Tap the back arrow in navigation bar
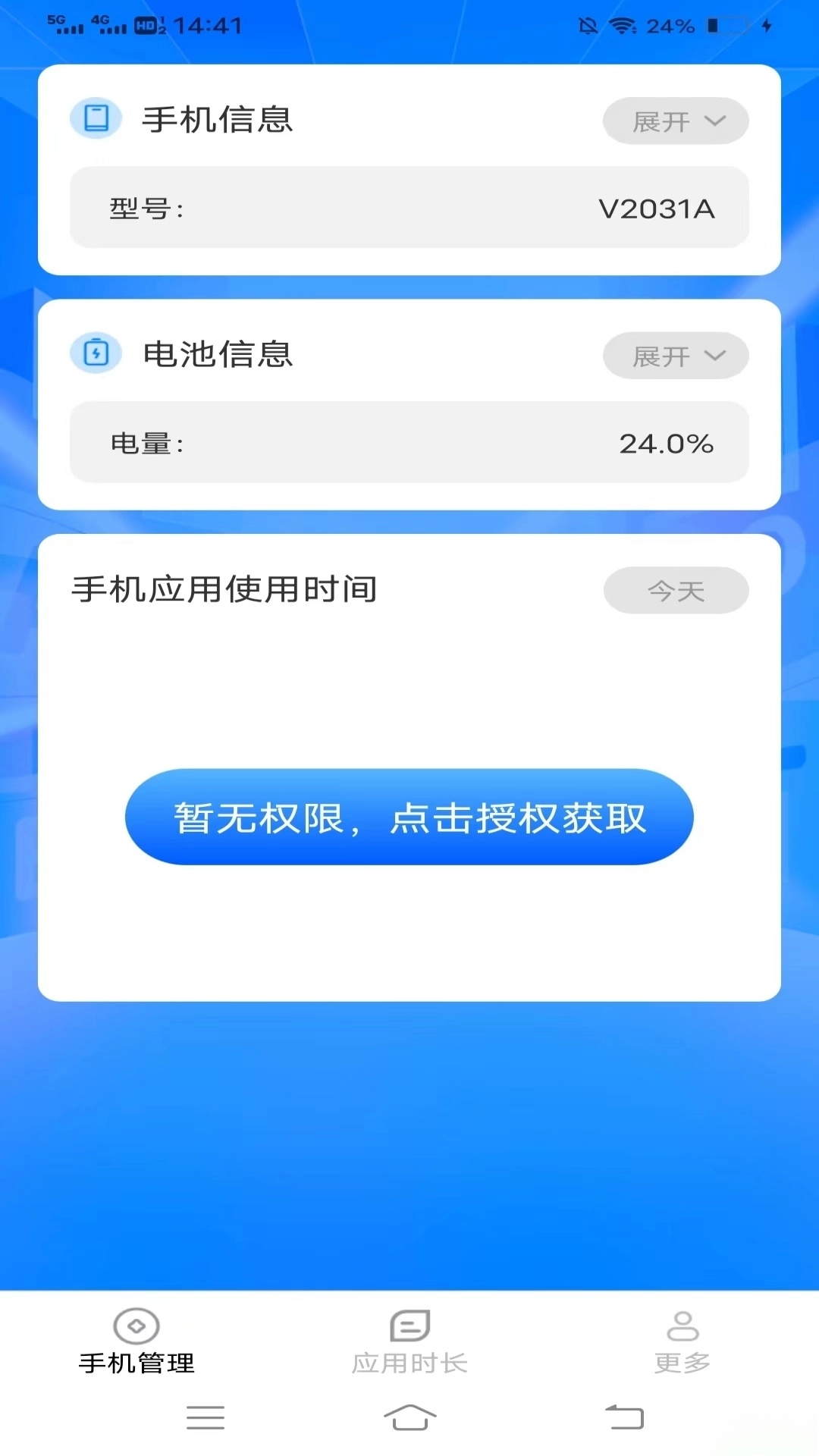This screenshot has width=819, height=1456. pos(623,1417)
